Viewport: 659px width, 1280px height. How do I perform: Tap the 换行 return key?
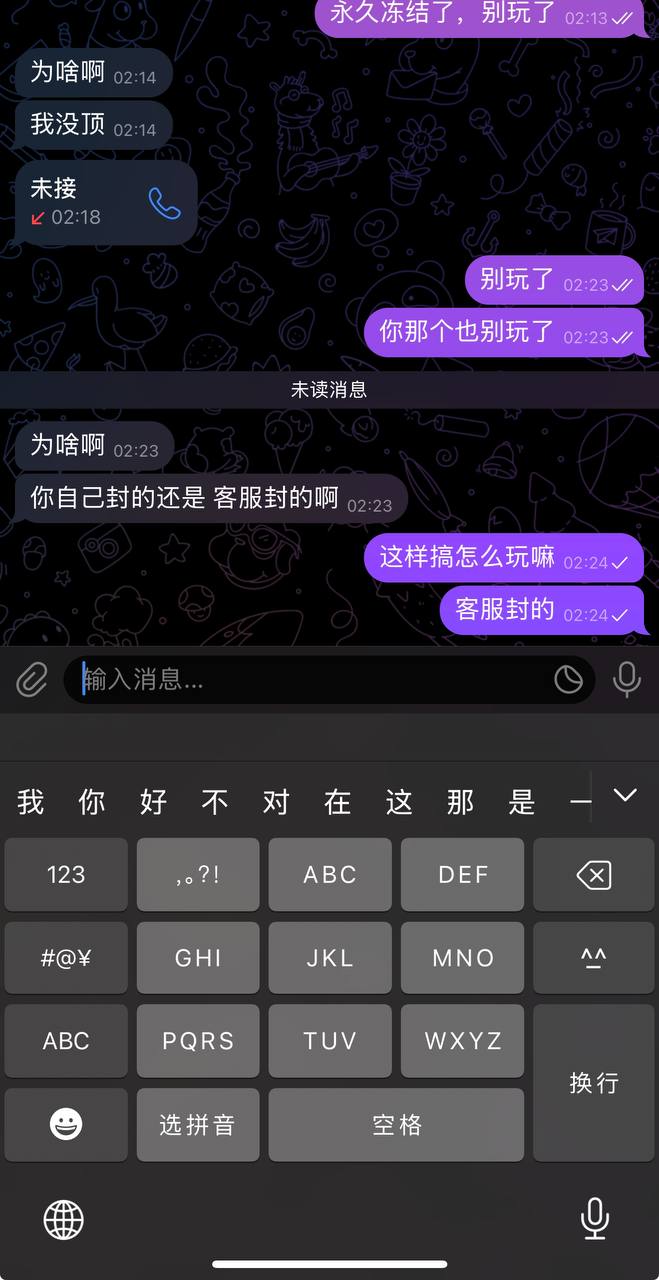(594, 1083)
